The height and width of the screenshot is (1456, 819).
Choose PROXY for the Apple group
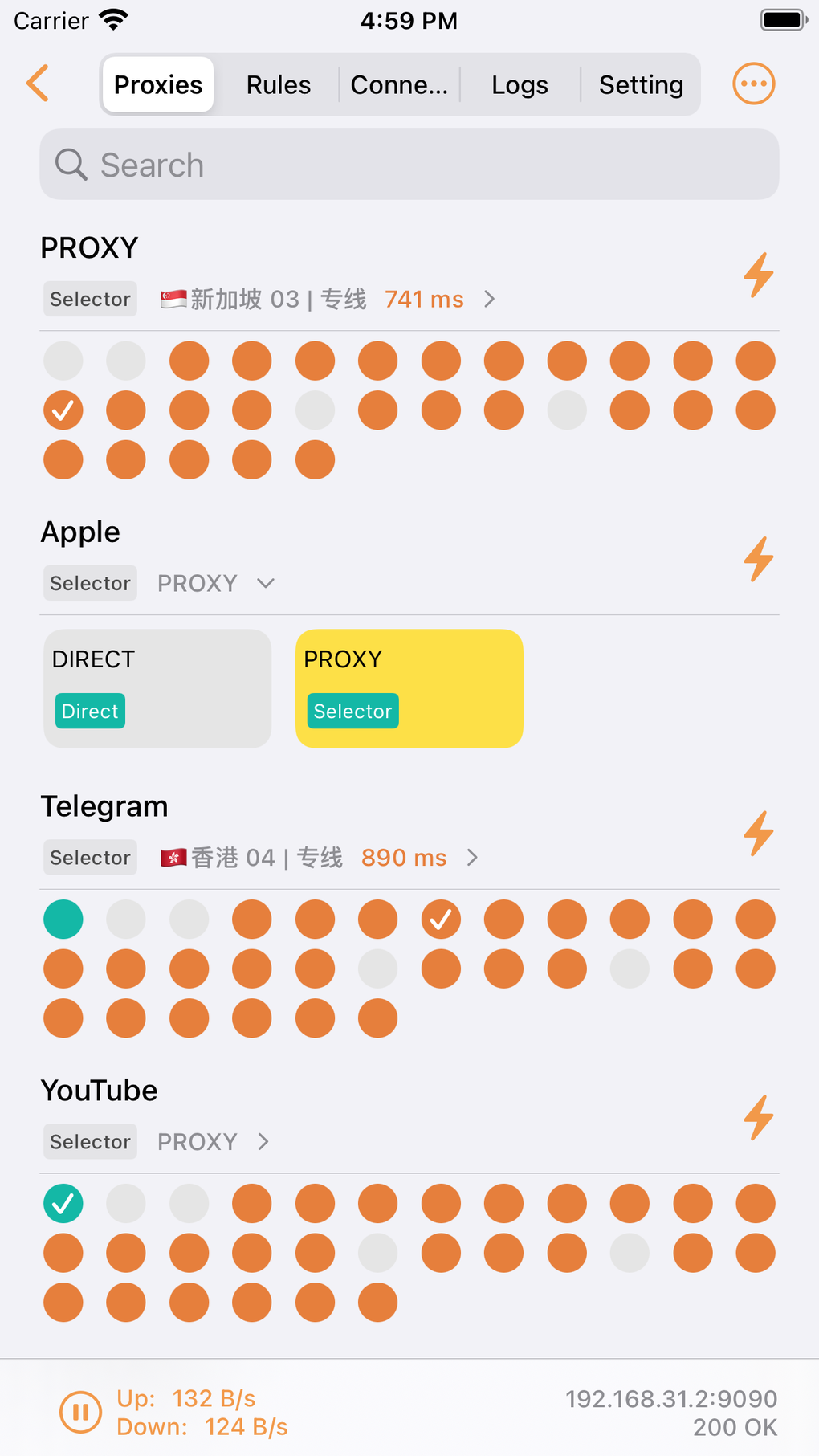tap(409, 688)
